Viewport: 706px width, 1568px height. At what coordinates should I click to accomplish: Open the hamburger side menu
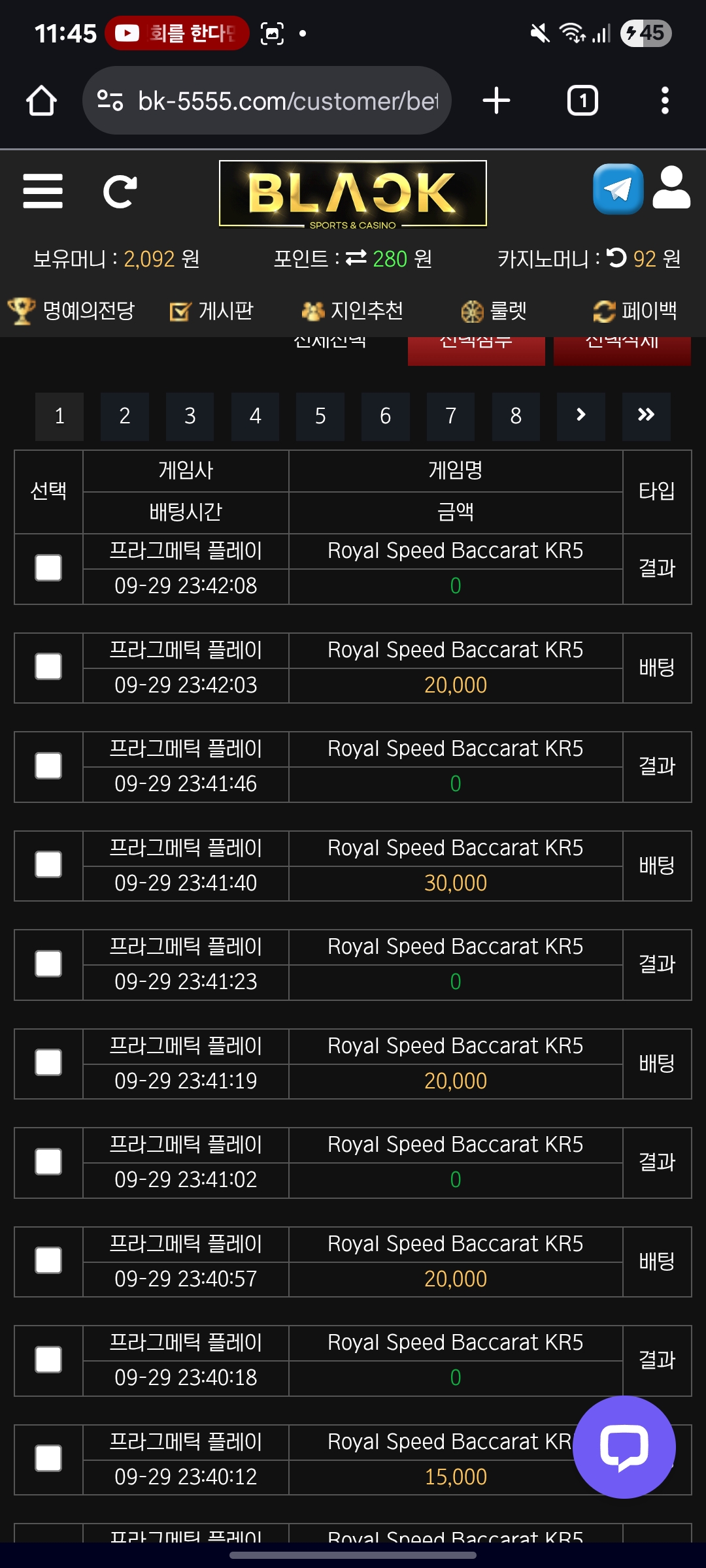42,191
